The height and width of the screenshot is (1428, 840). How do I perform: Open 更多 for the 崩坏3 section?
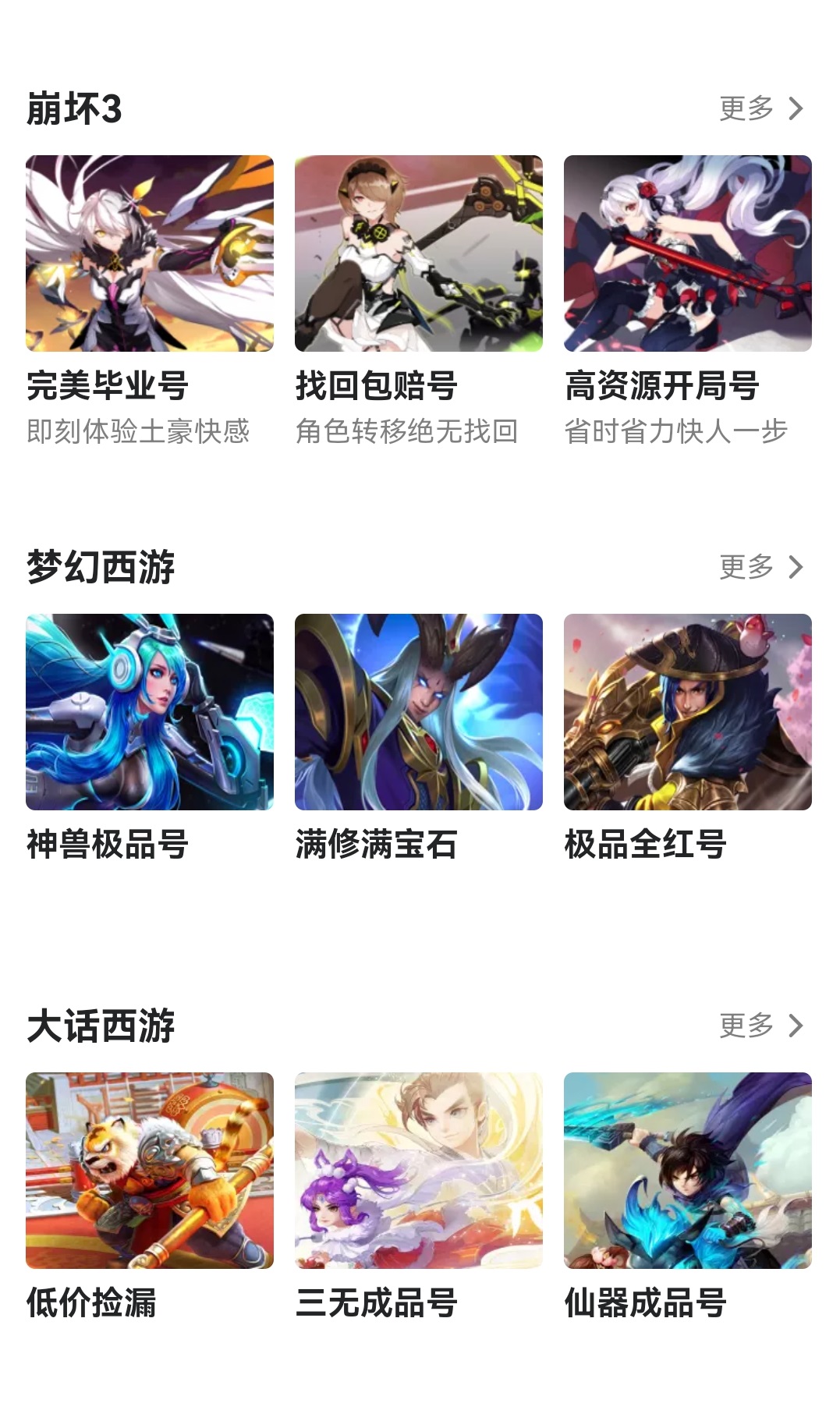point(760,108)
